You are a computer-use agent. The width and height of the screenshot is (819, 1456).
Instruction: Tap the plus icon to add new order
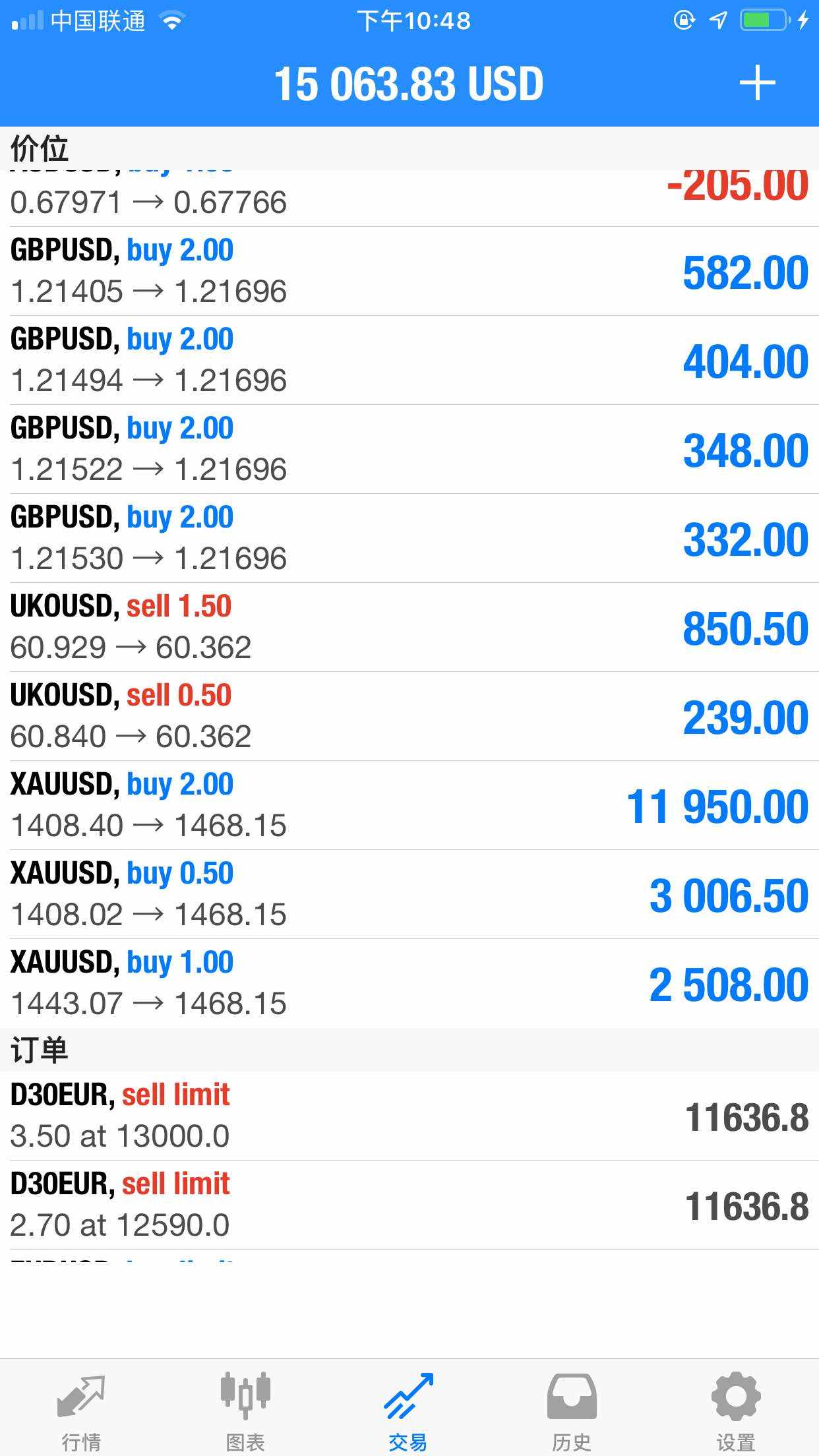point(757,83)
